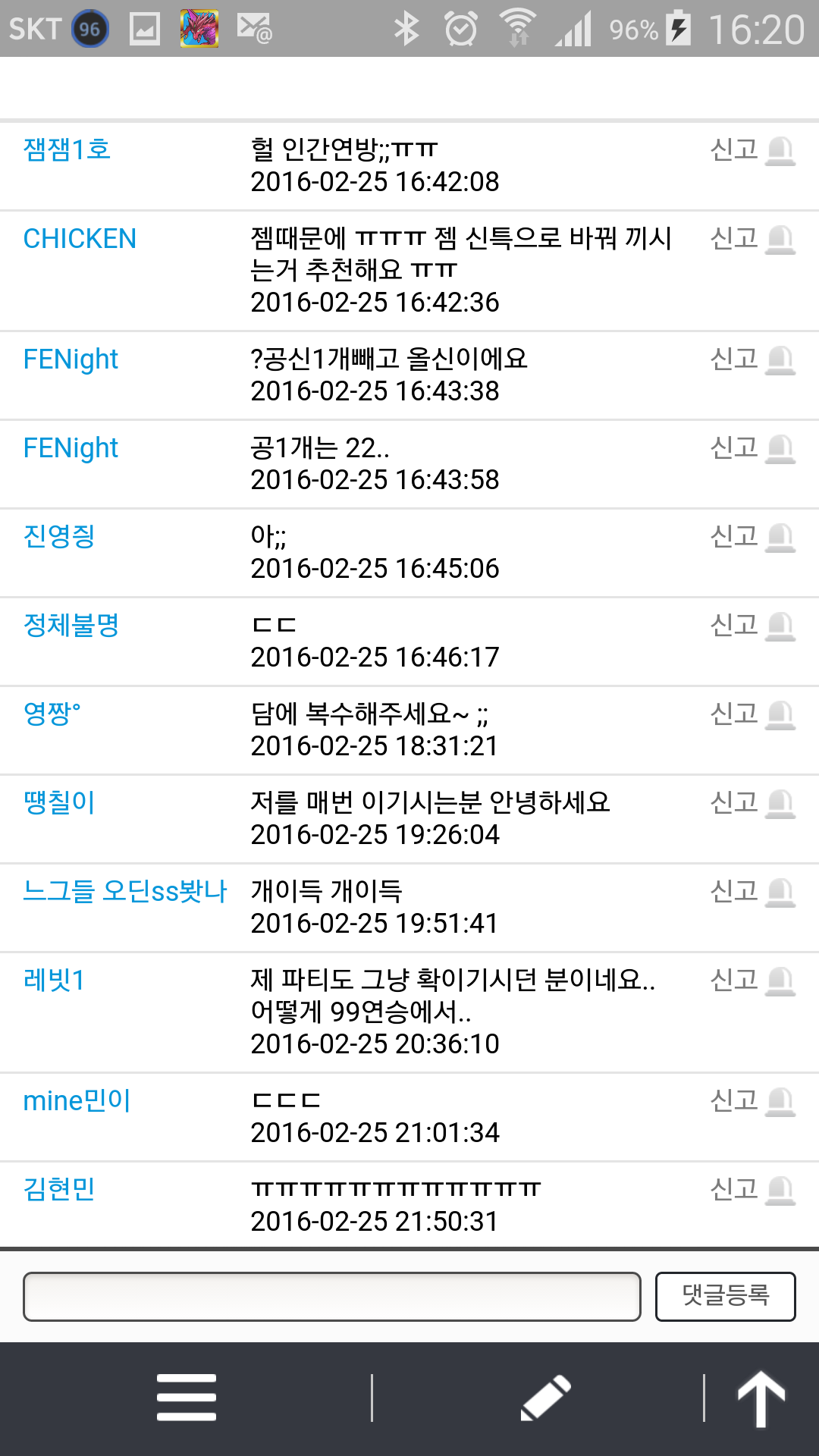Open the CHICKEN username link

point(80,239)
